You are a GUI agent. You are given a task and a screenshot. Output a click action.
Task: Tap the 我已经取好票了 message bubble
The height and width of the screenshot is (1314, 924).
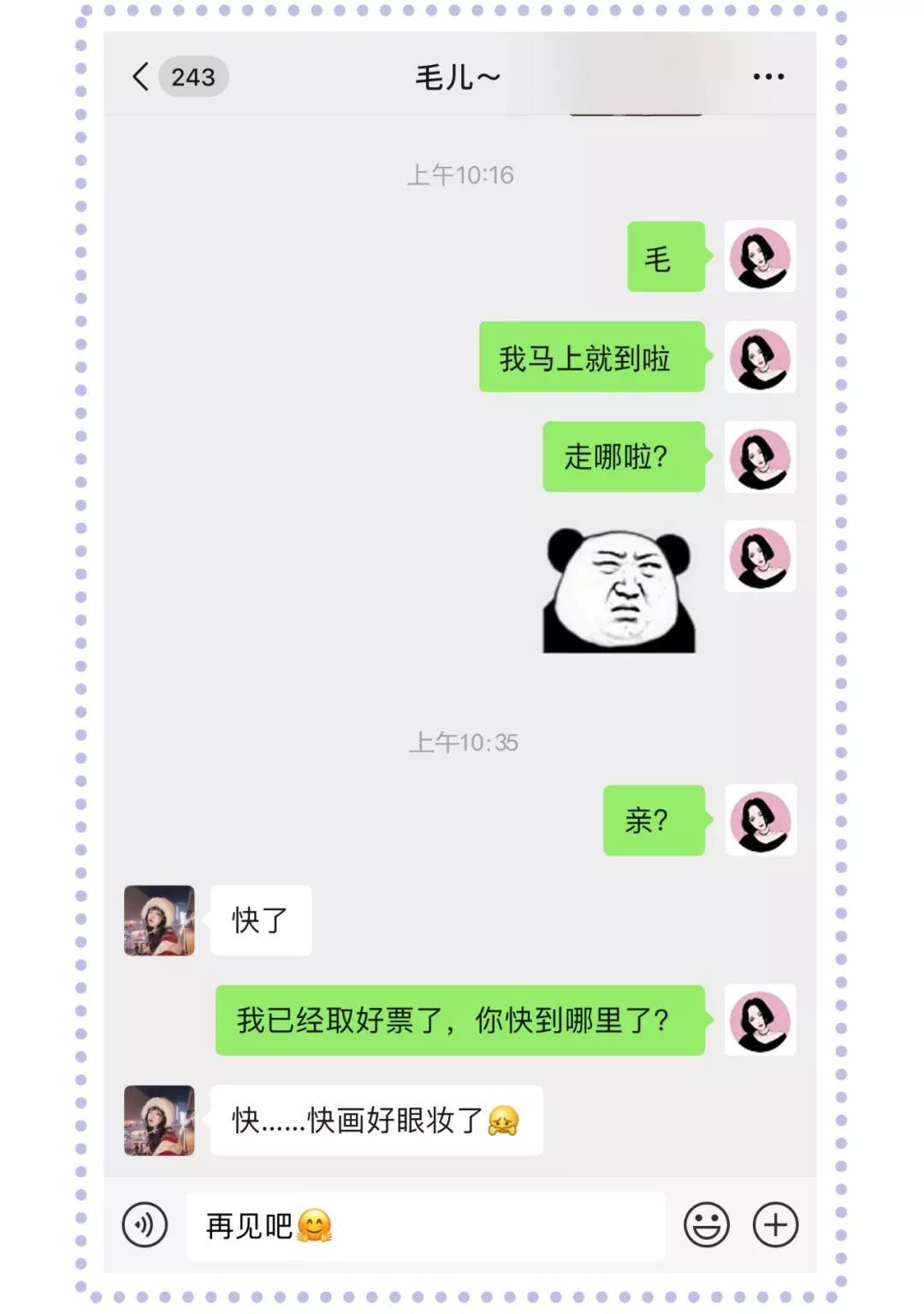tap(459, 1020)
